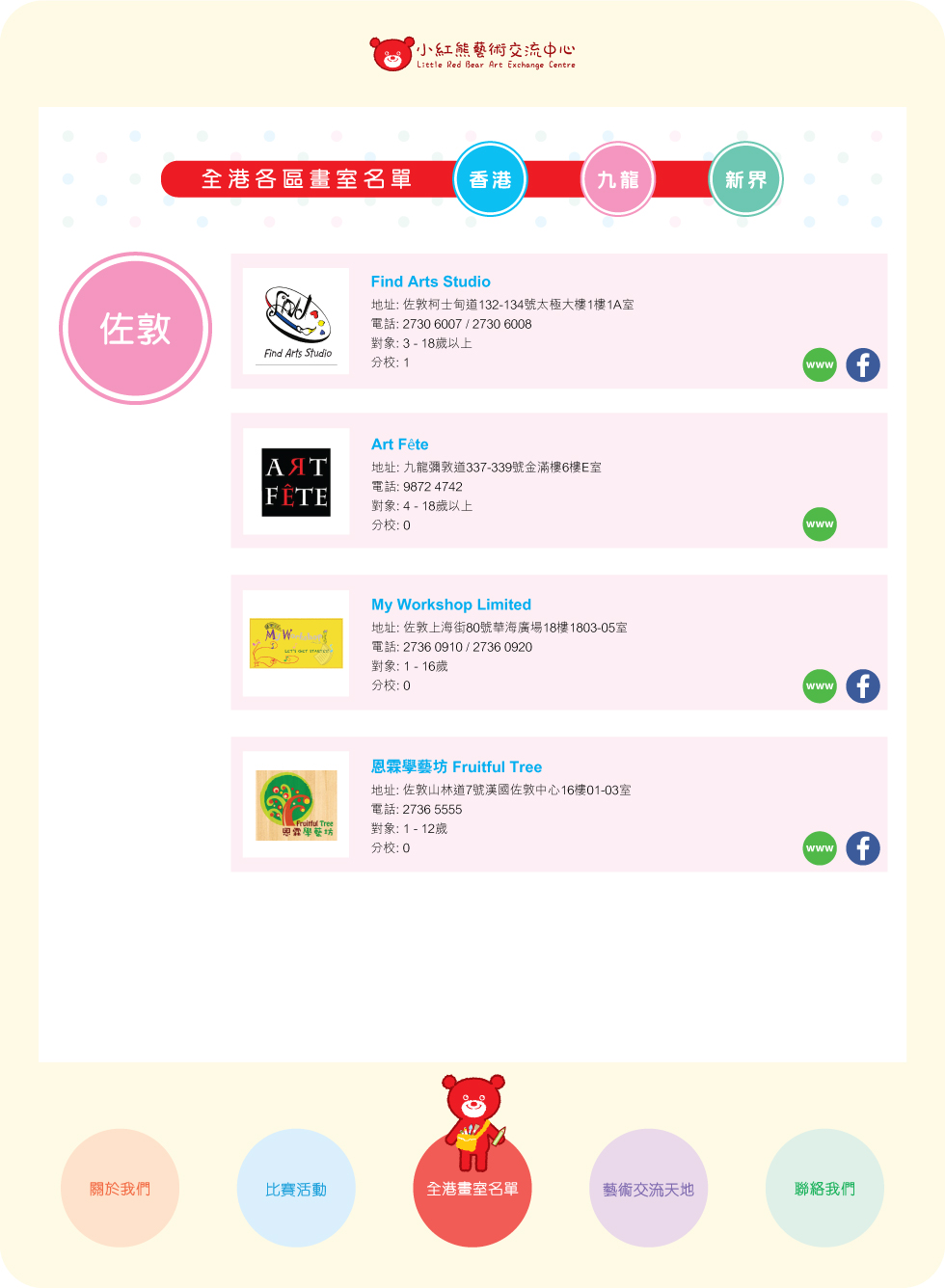Open My Workshop Limited website

pyautogui.click(x=820, y=686)
